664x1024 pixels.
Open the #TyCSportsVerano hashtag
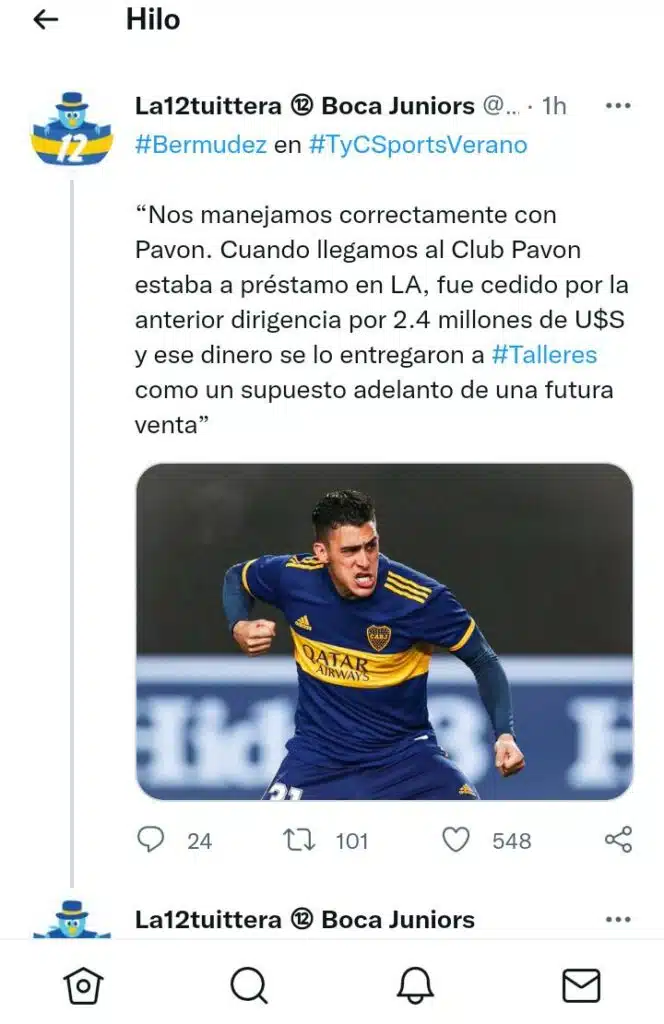click(417, 145)
